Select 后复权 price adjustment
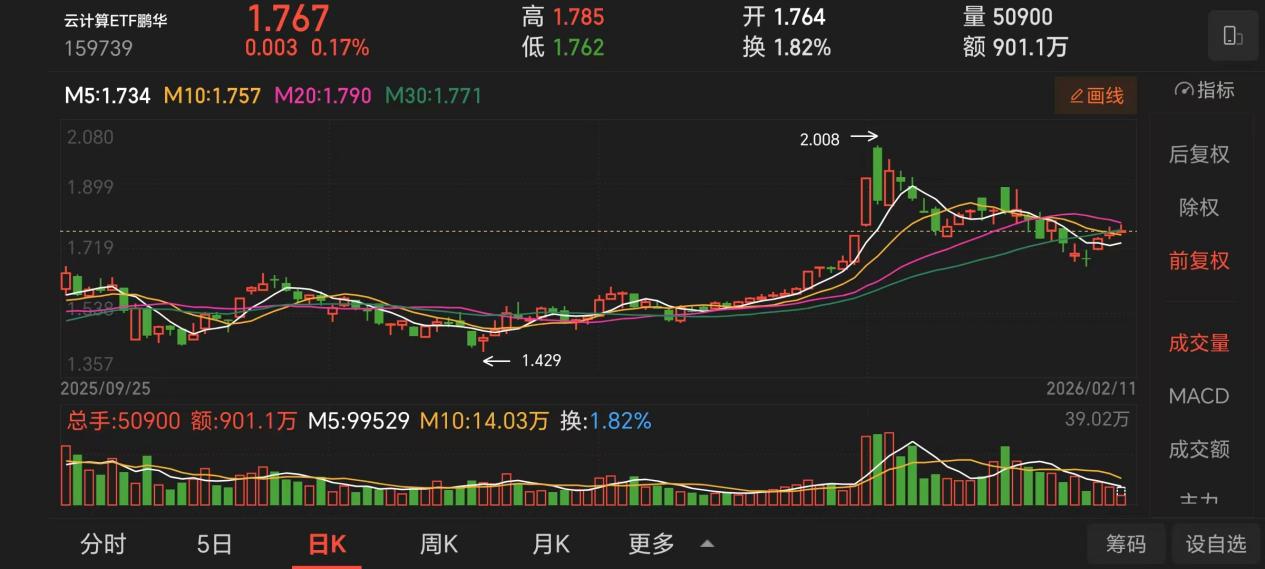 click(1198, 155)
